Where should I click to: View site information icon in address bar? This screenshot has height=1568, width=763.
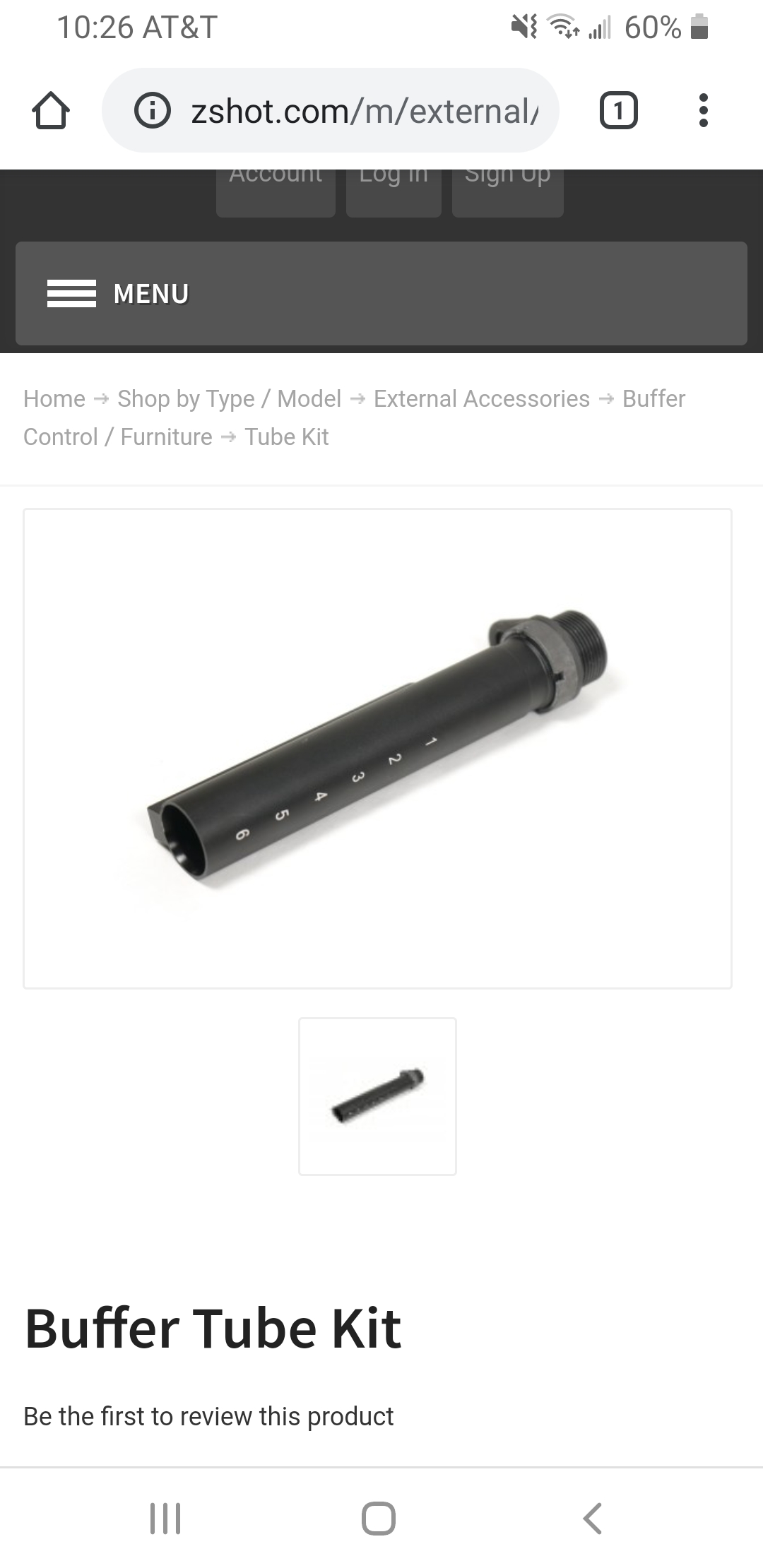click(153, 111)
